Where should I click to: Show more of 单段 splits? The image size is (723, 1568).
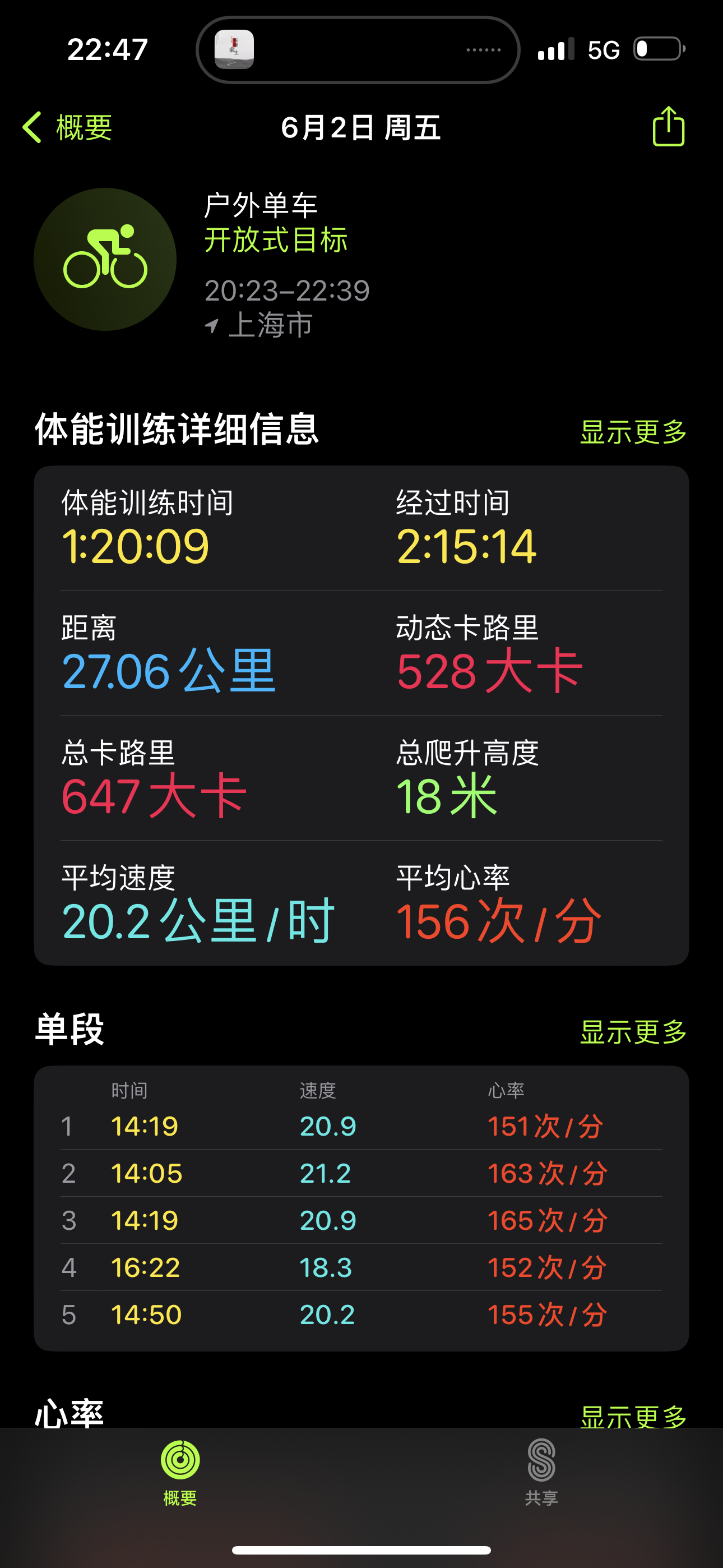click(633, 1032)
